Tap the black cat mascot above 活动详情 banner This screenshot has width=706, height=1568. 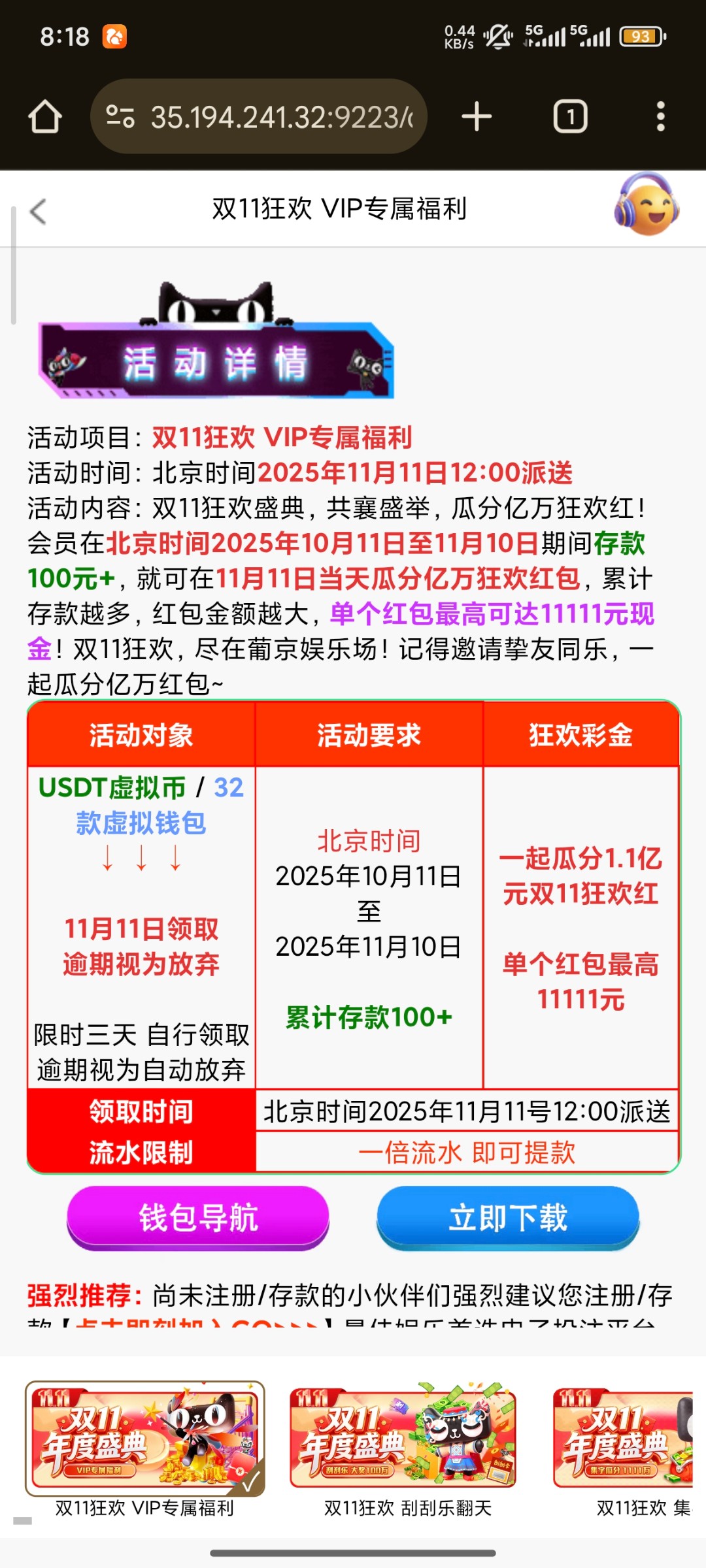216,304
